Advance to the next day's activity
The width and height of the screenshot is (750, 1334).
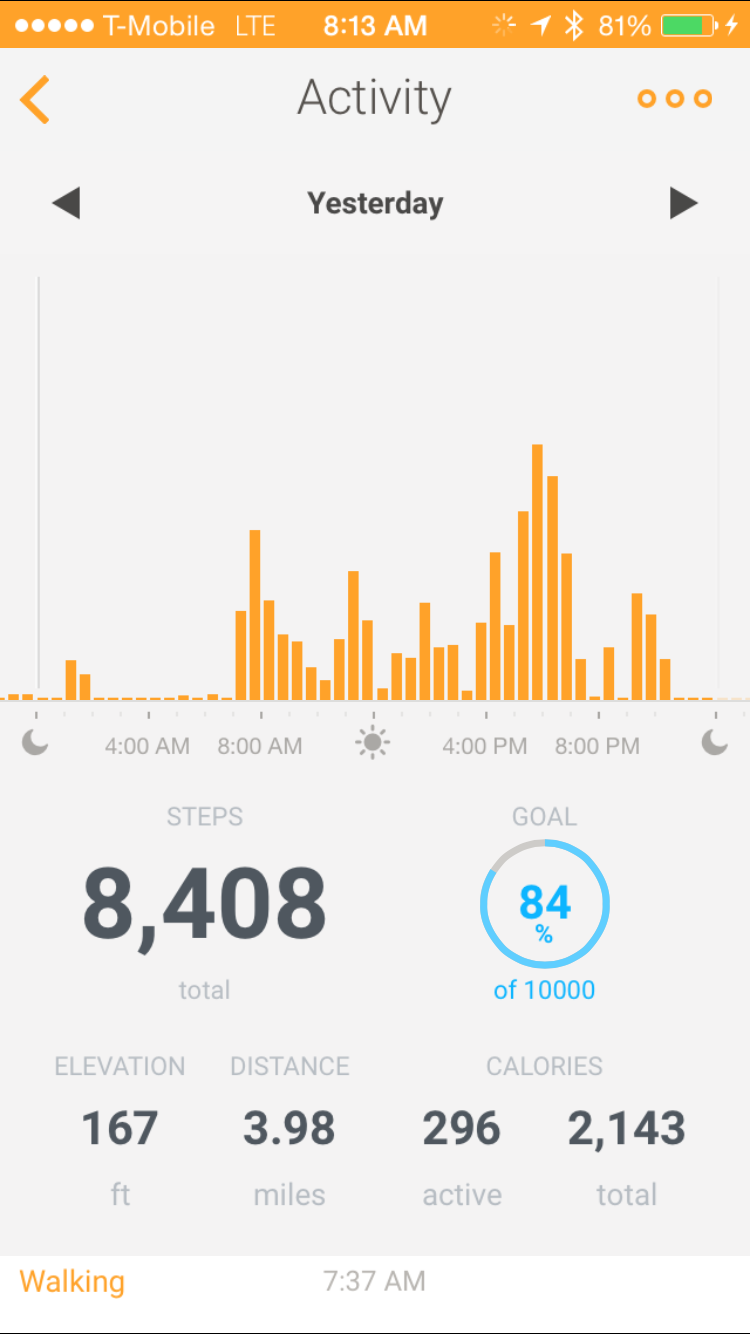point(684,204)
